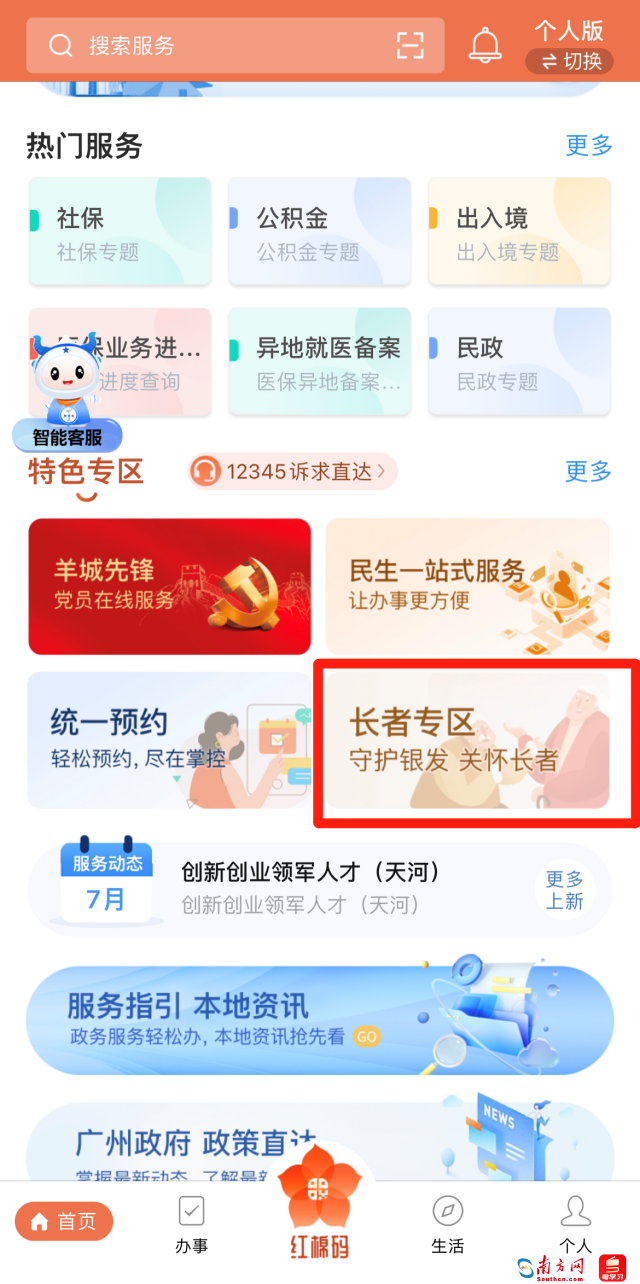Switch to the 办事 tab
This screenshot has width=640, height=1284.
coord(191,1225)
